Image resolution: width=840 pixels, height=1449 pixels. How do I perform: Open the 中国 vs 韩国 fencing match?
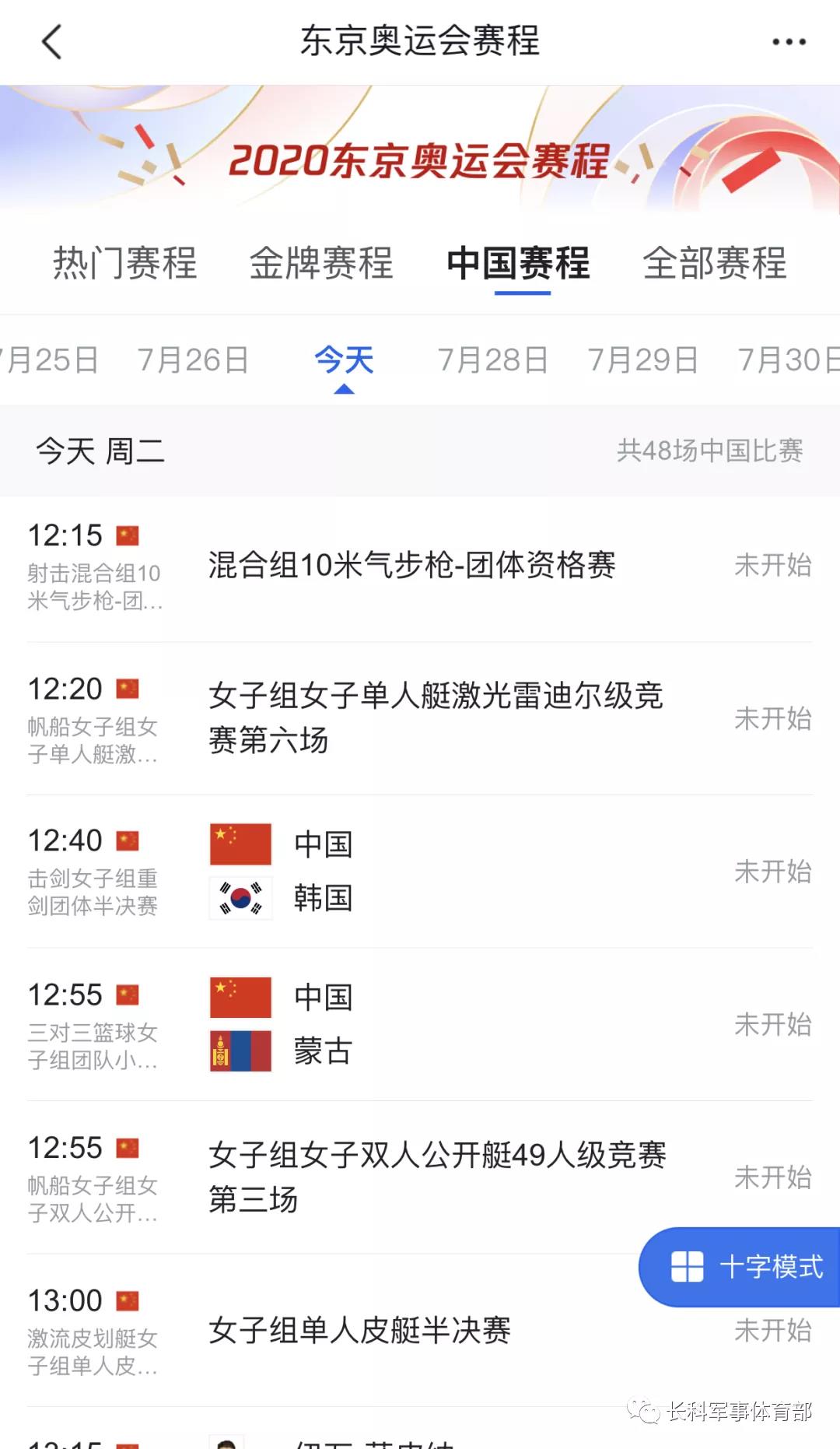pyautogui.click(x=420, y=872)
